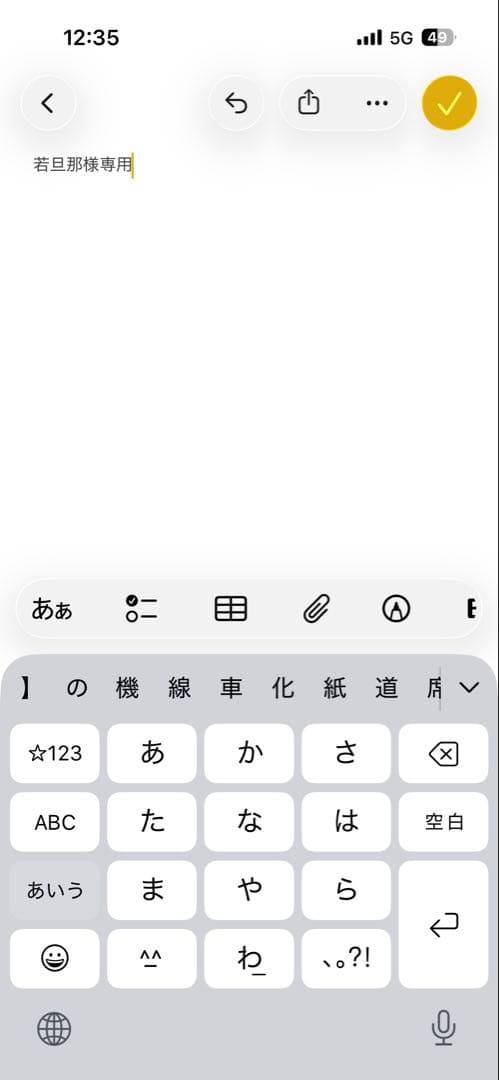Choose the suggestion 機
499x1080 pixels.
coord(128,688)
